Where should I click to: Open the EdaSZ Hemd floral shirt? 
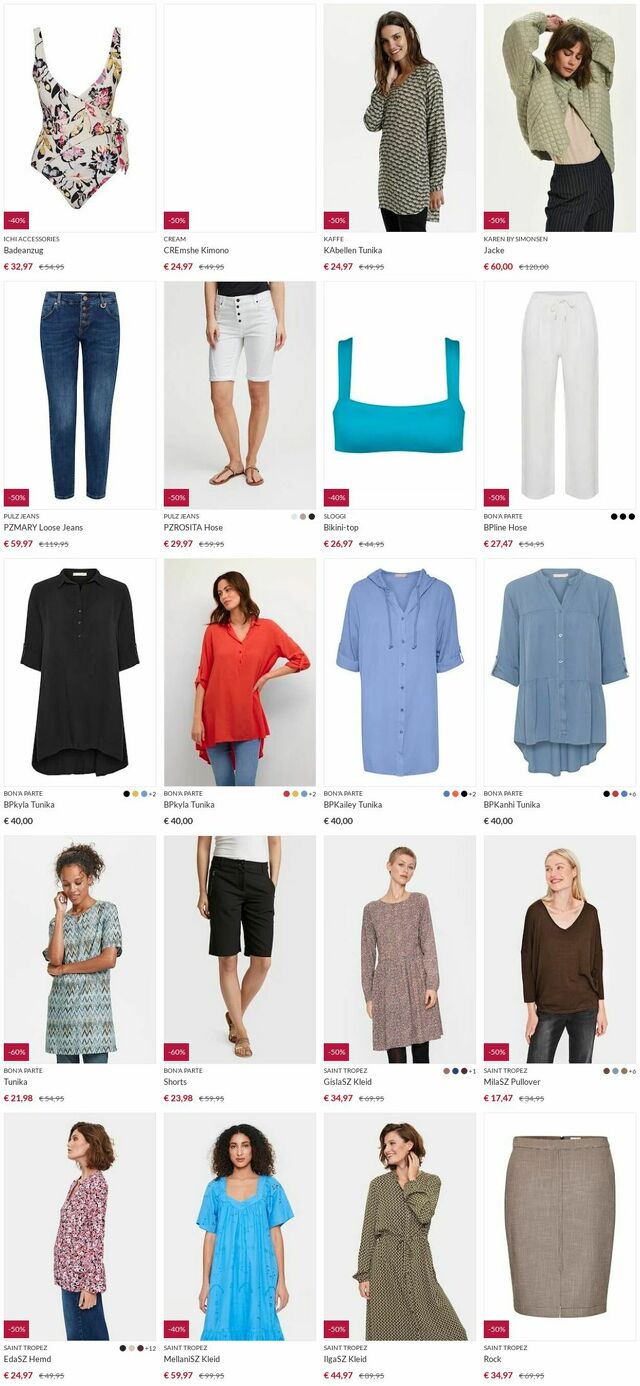pyautogui.click(x=80, y=1226)
